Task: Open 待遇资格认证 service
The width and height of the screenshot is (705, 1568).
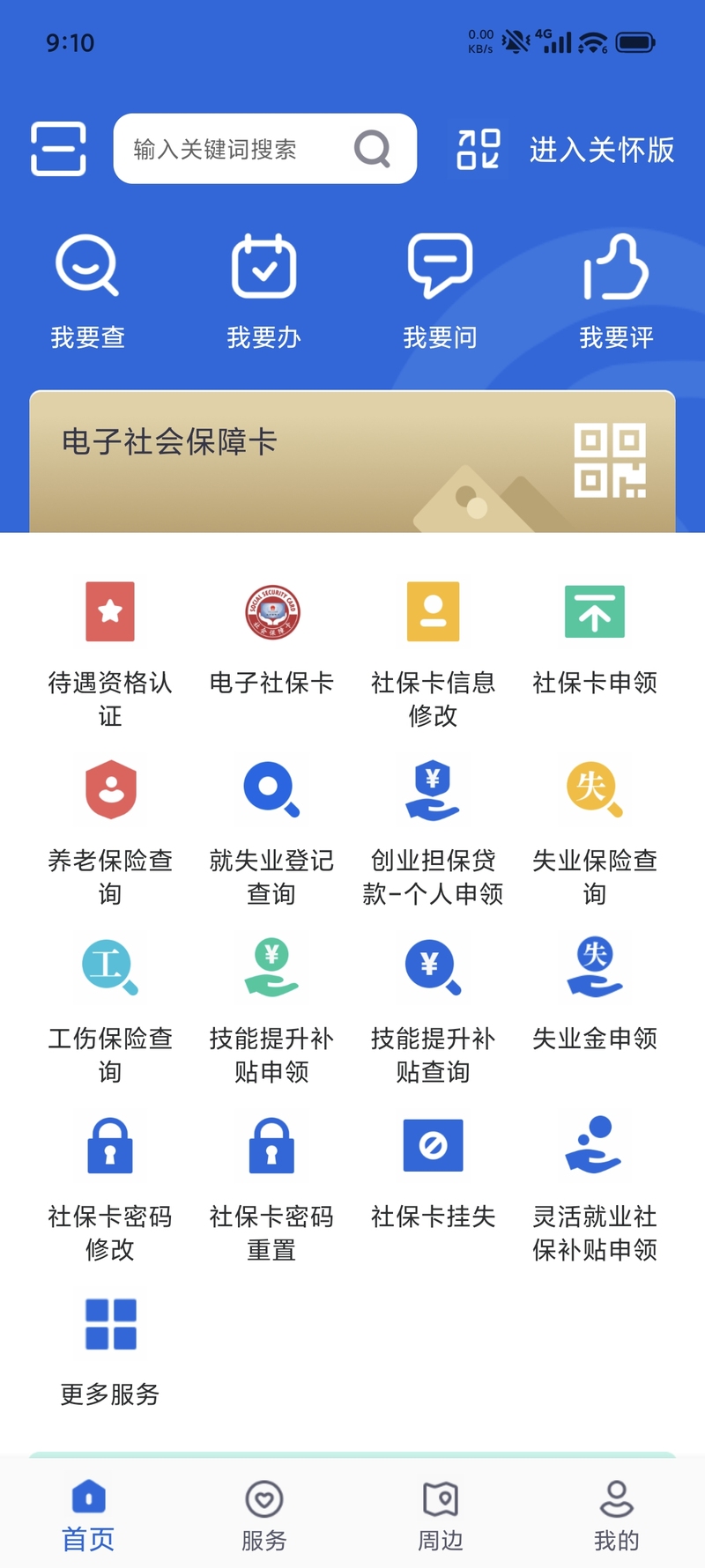Action: point(110,652)
